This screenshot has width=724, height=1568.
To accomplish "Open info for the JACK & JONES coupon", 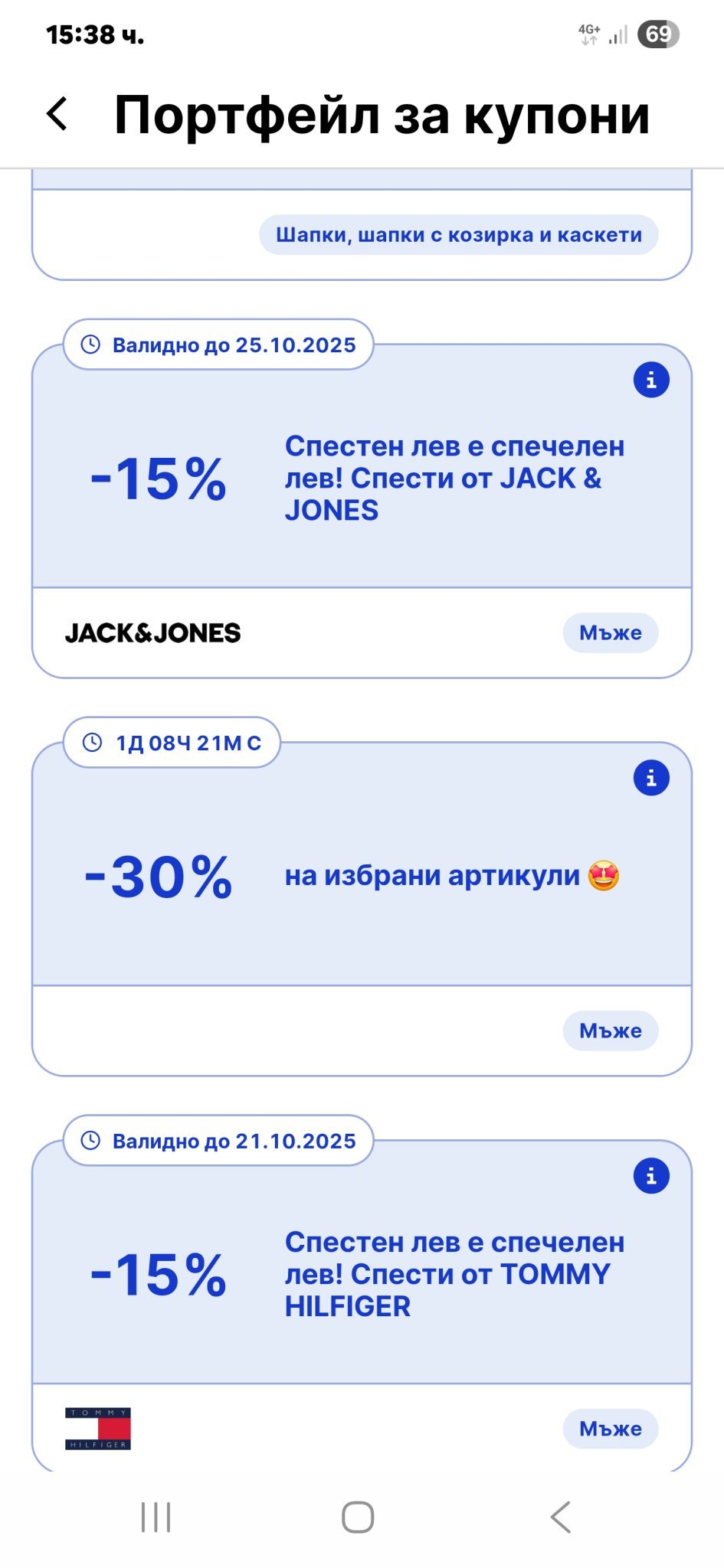I will coord(651,380).
